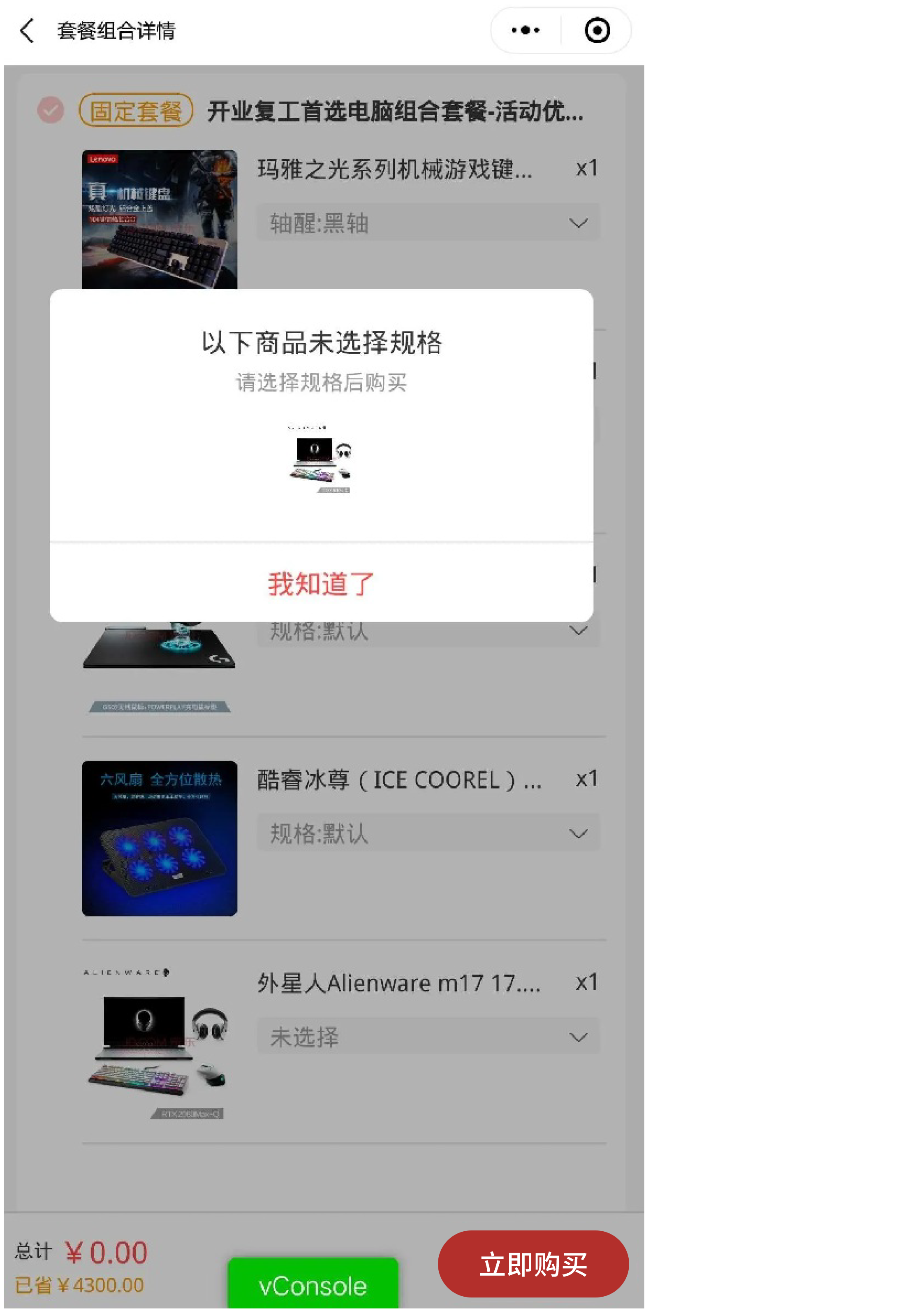Expand the 轴醒:黑轴 spec dropdown
The image size is (917, 1316).
(428, 223)
